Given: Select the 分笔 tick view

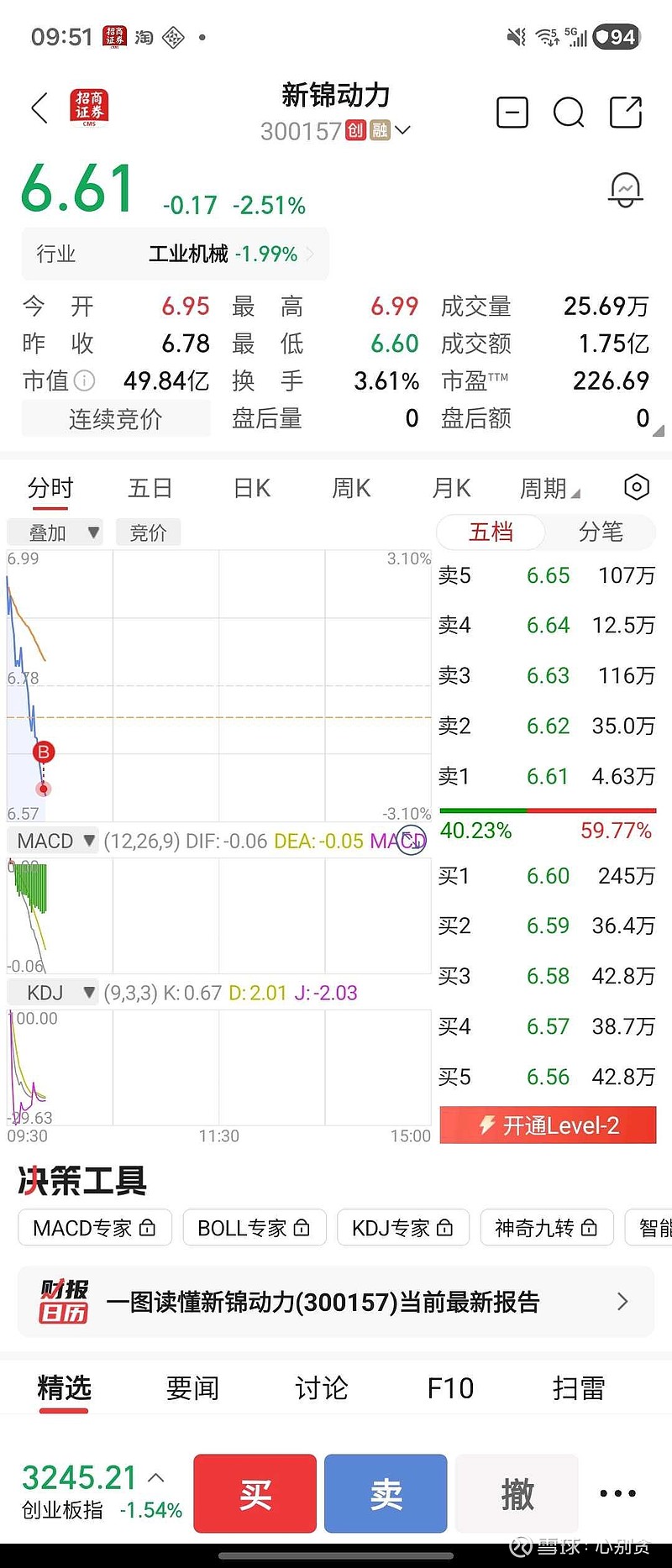Looking at the screenshot, I should click(601, 532).
